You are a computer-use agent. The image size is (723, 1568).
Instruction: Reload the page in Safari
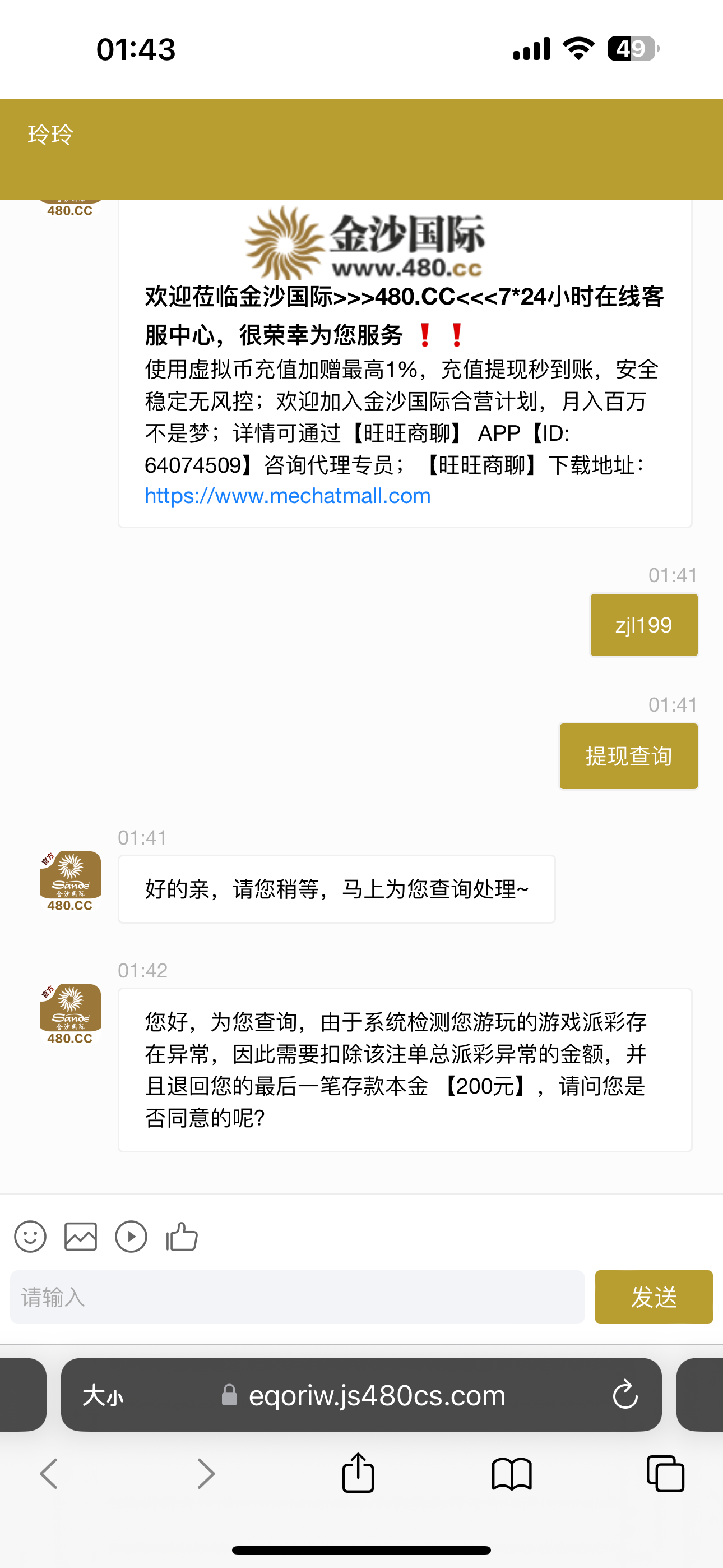click(x=624, y=1395)
